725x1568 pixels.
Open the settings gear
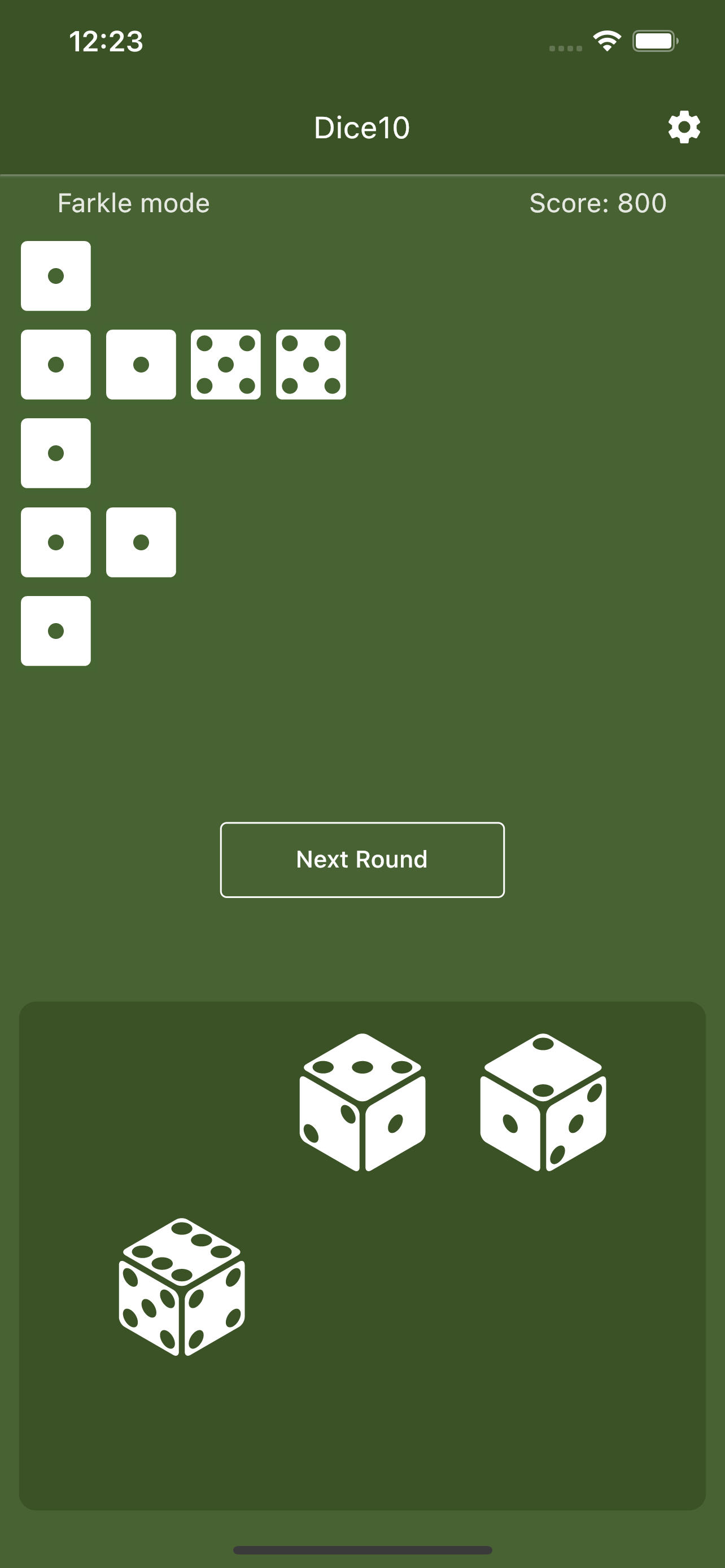[x=684, y=127]
